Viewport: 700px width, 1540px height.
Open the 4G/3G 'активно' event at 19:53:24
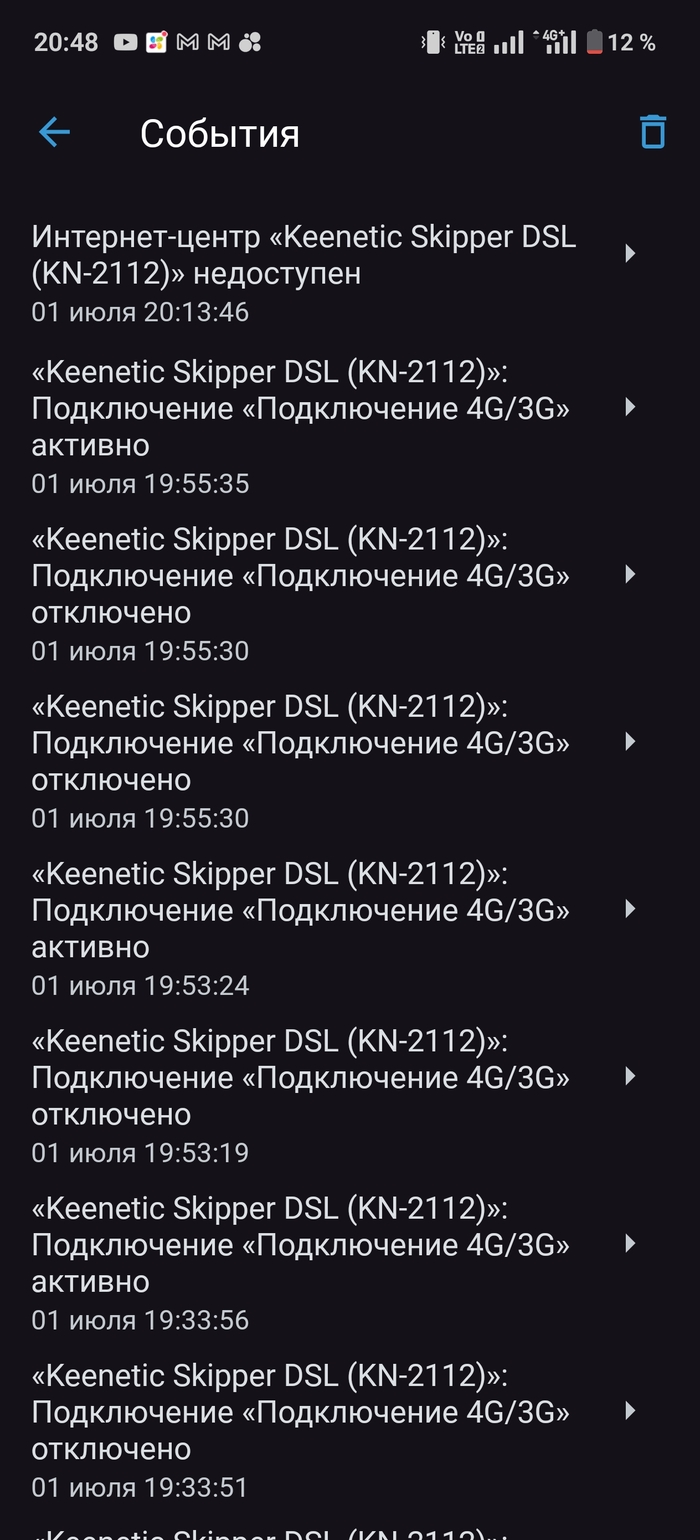pyautogui.click(x=330, y=929)
